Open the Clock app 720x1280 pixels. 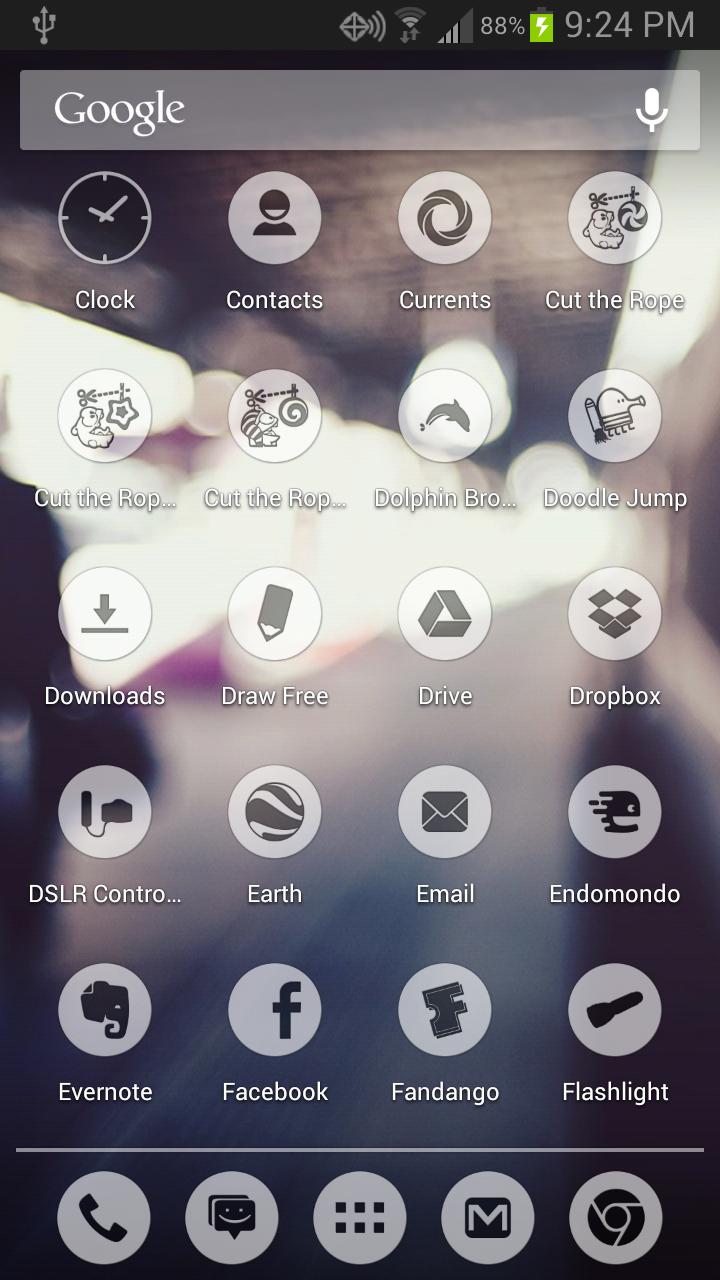click(105, 217)
